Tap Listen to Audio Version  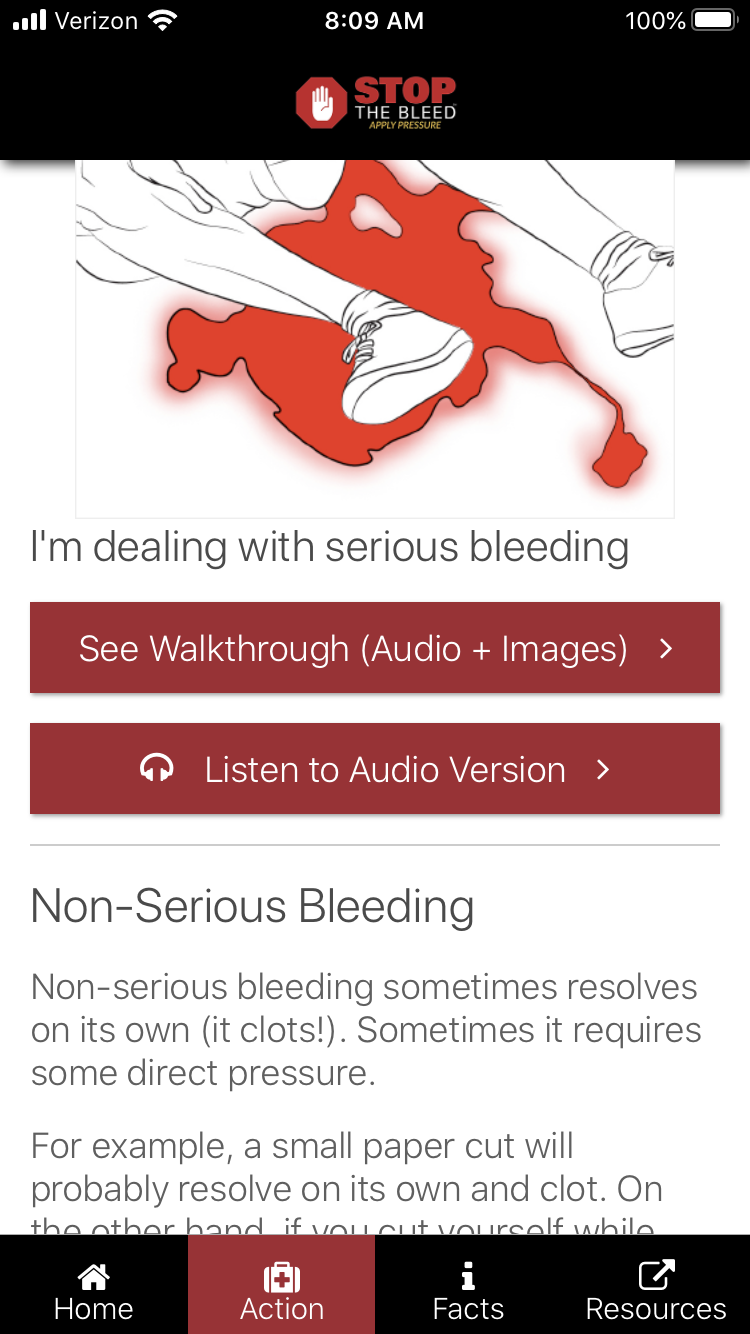[x=375, y=769]
